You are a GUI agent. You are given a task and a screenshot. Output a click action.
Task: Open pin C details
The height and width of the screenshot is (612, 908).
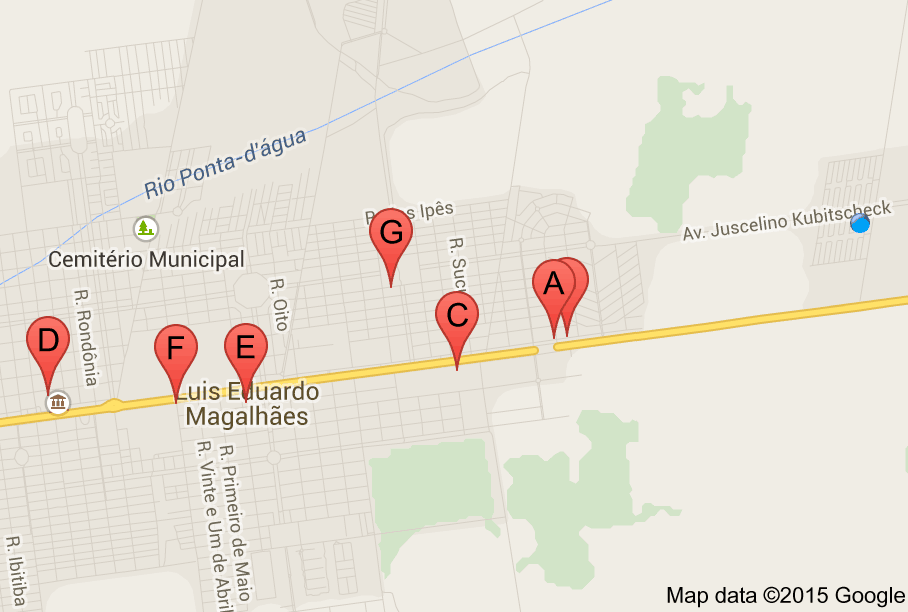pos(457,316)
